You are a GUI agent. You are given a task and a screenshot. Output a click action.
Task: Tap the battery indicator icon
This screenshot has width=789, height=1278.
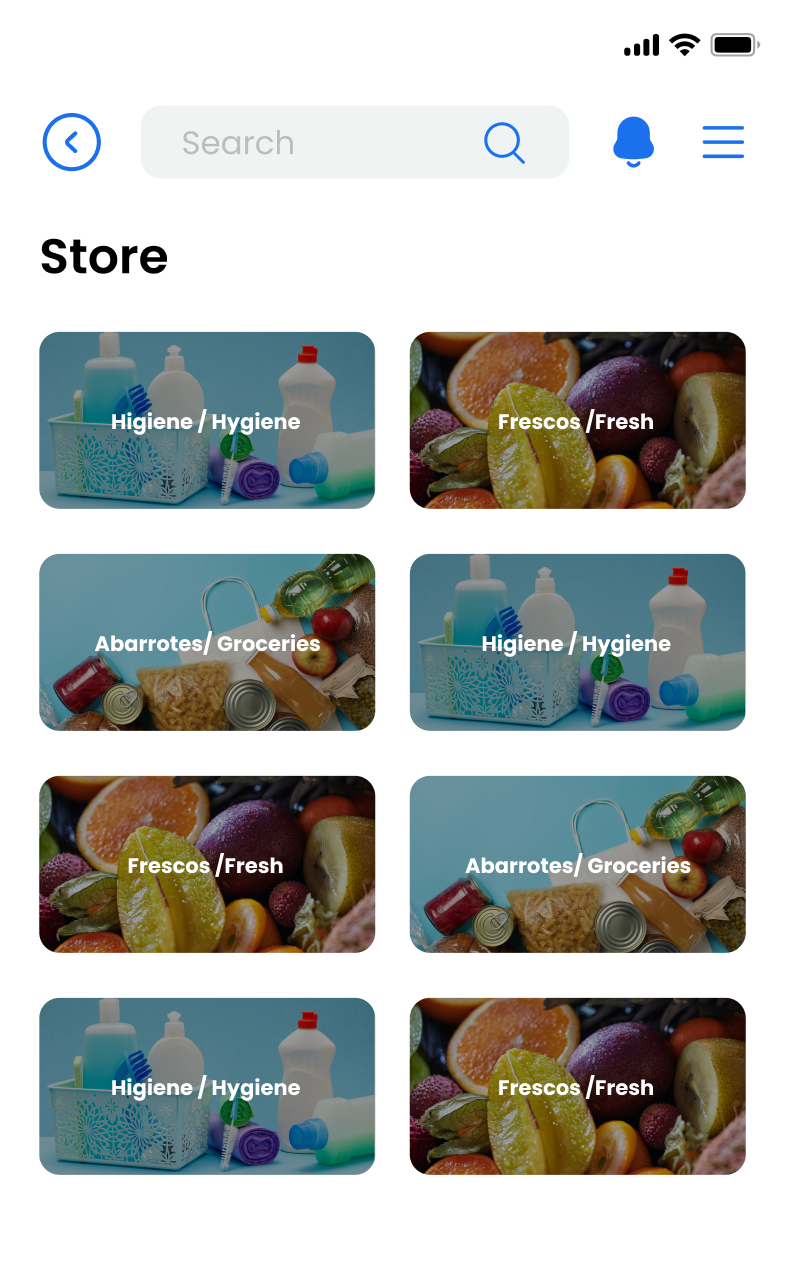tap(734, 44)
